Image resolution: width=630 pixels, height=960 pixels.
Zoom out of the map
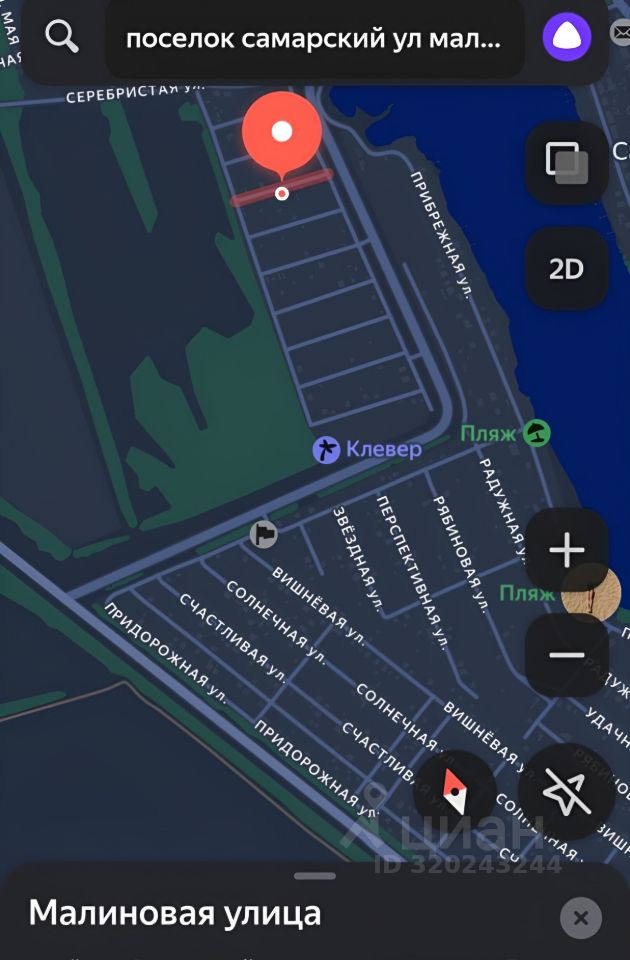(566, 655)
